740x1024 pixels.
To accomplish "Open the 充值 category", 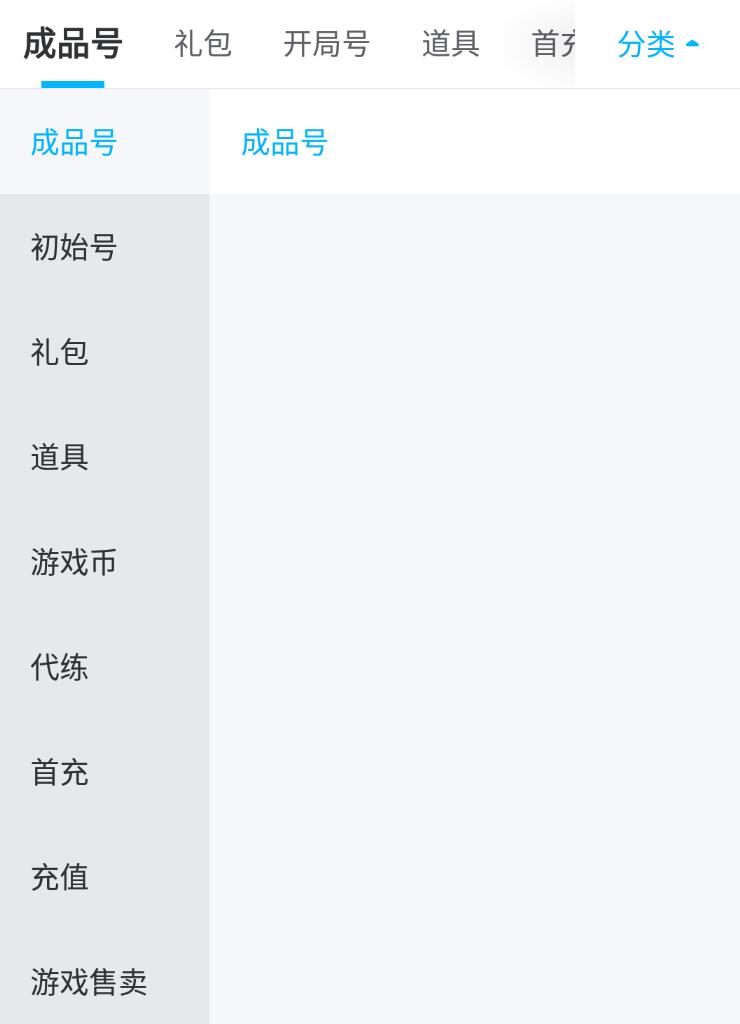I will 60,877.
